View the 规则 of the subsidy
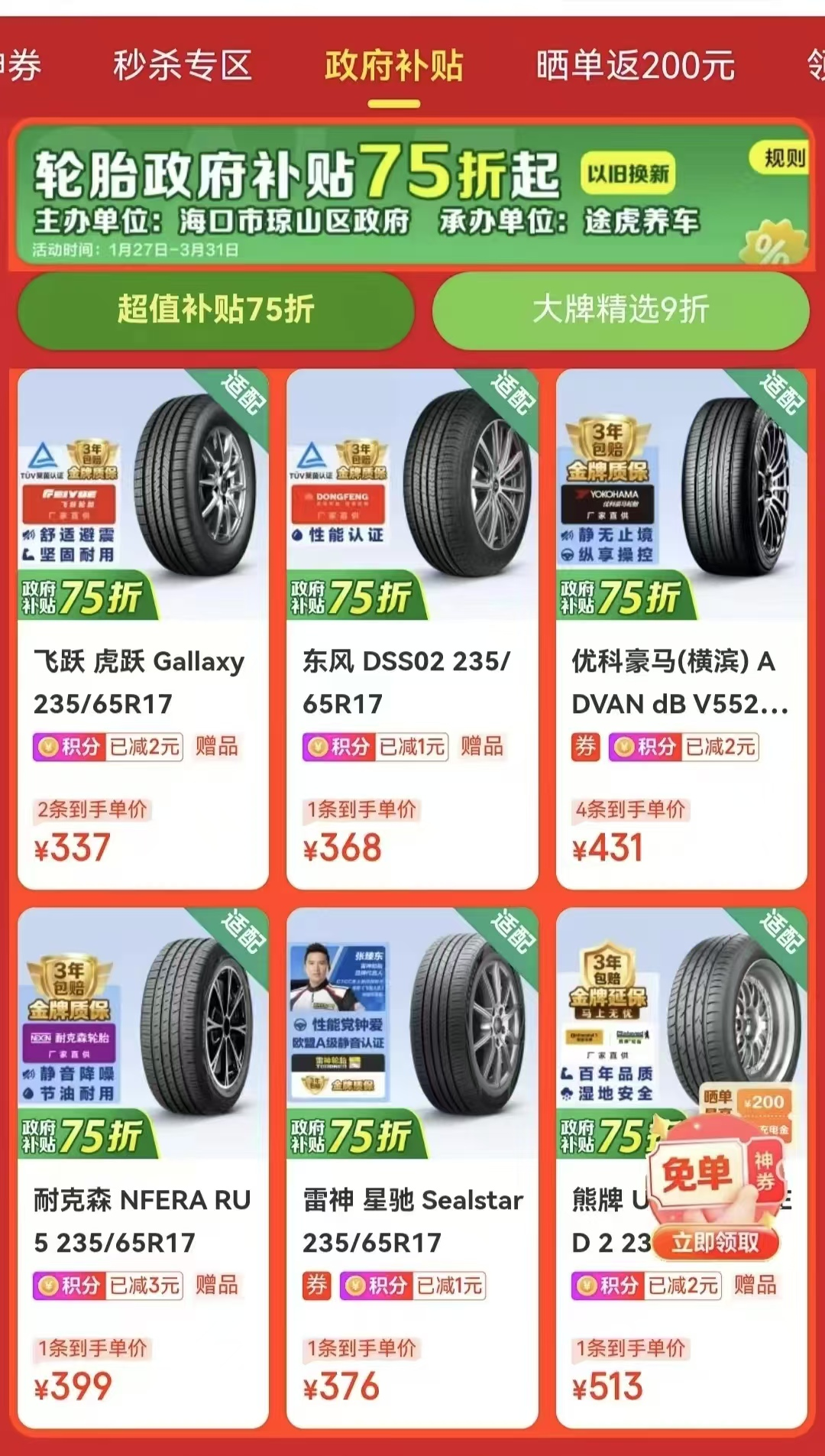The height and width of the screenshot is (1456, 825). point(785,158)
